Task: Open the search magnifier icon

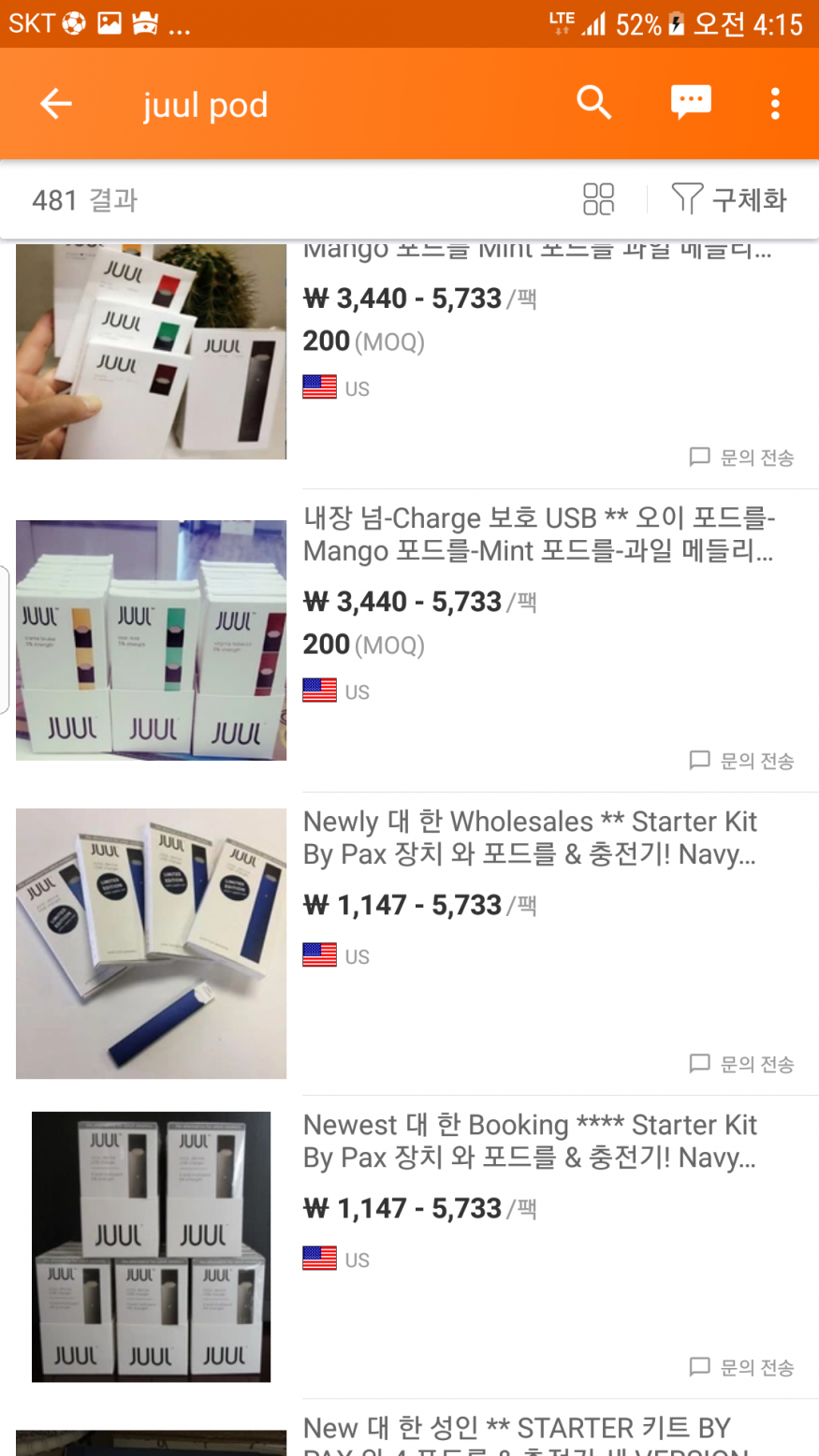Action: [x=593, y=102]
